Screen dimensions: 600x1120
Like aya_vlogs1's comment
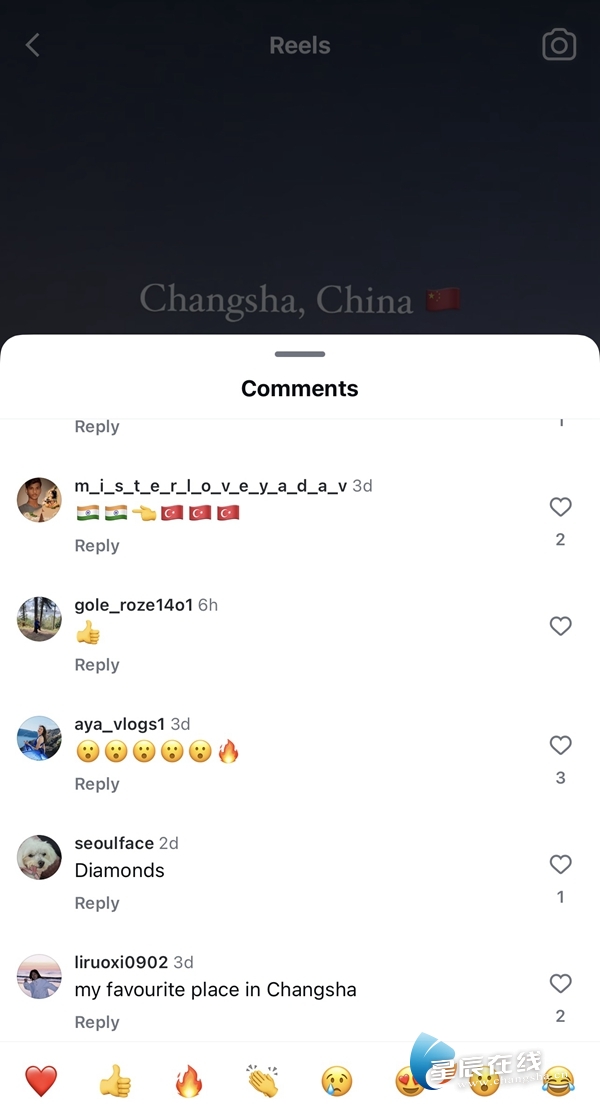coord(560,745)
